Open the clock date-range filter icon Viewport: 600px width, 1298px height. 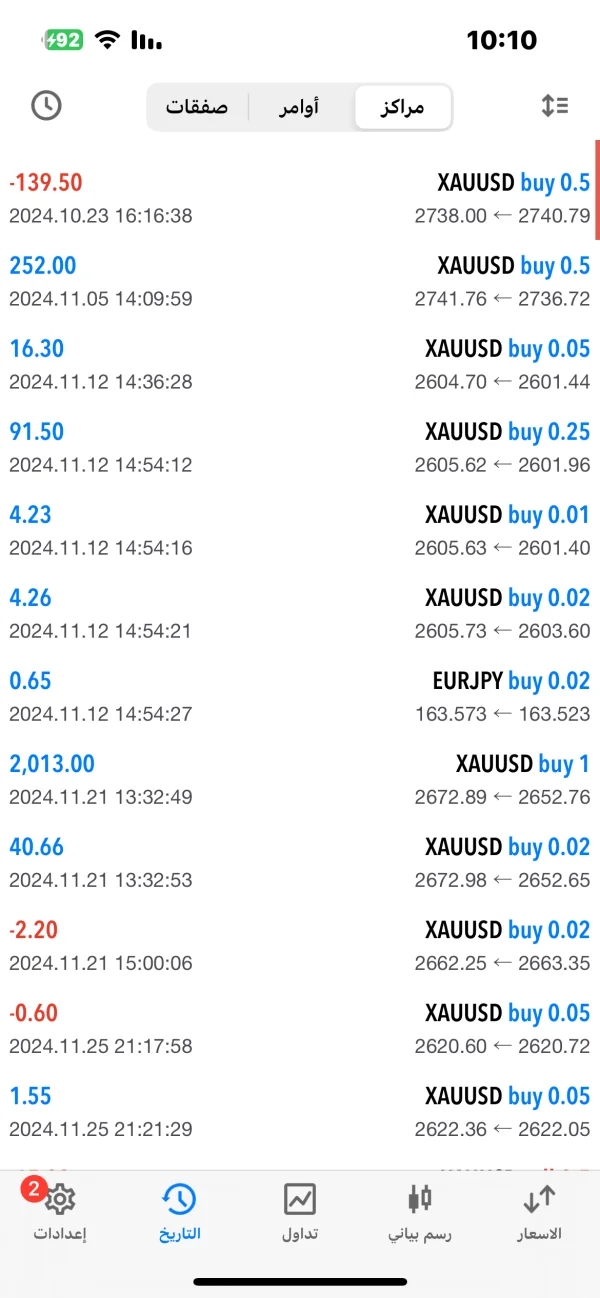[46, 106]
